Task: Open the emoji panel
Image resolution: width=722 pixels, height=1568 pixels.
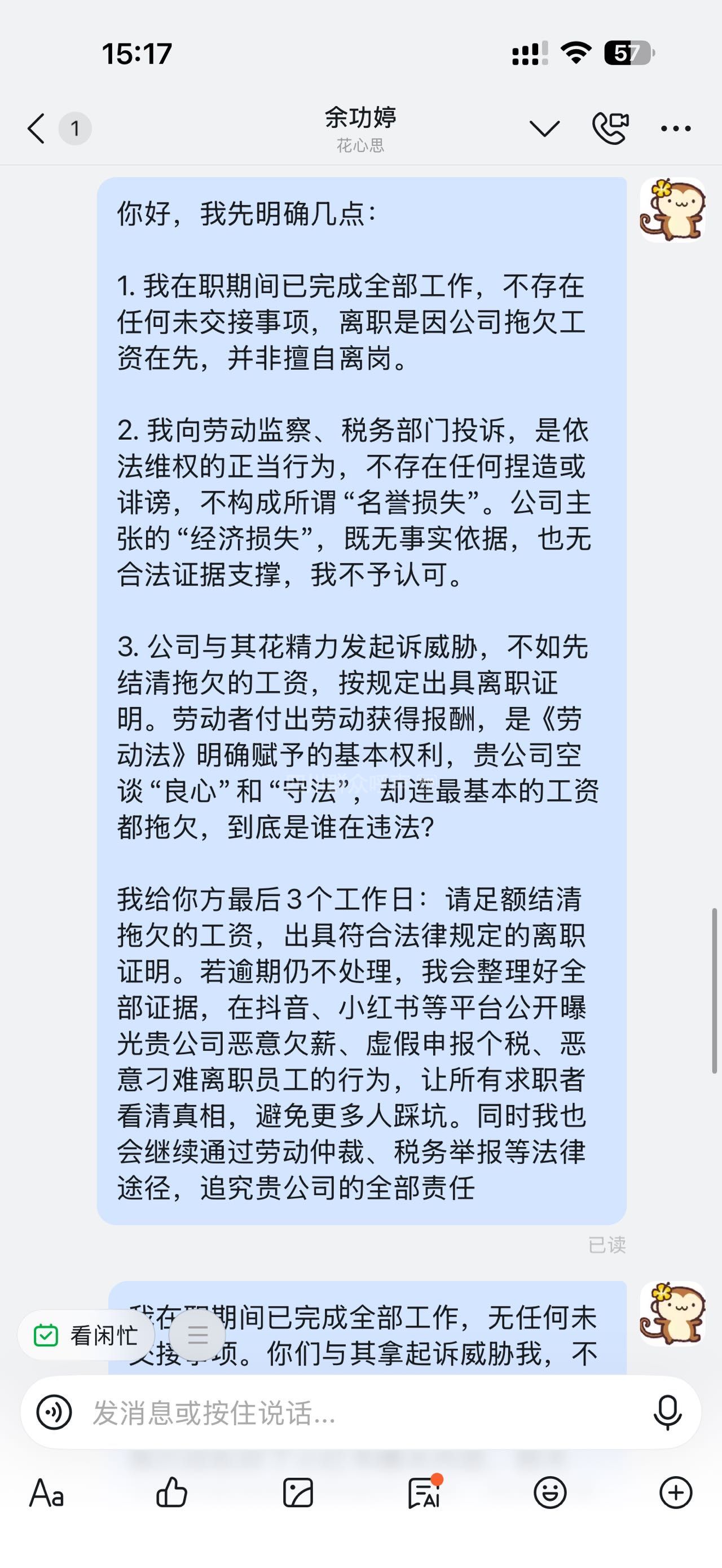Action: click(550, 1493)
